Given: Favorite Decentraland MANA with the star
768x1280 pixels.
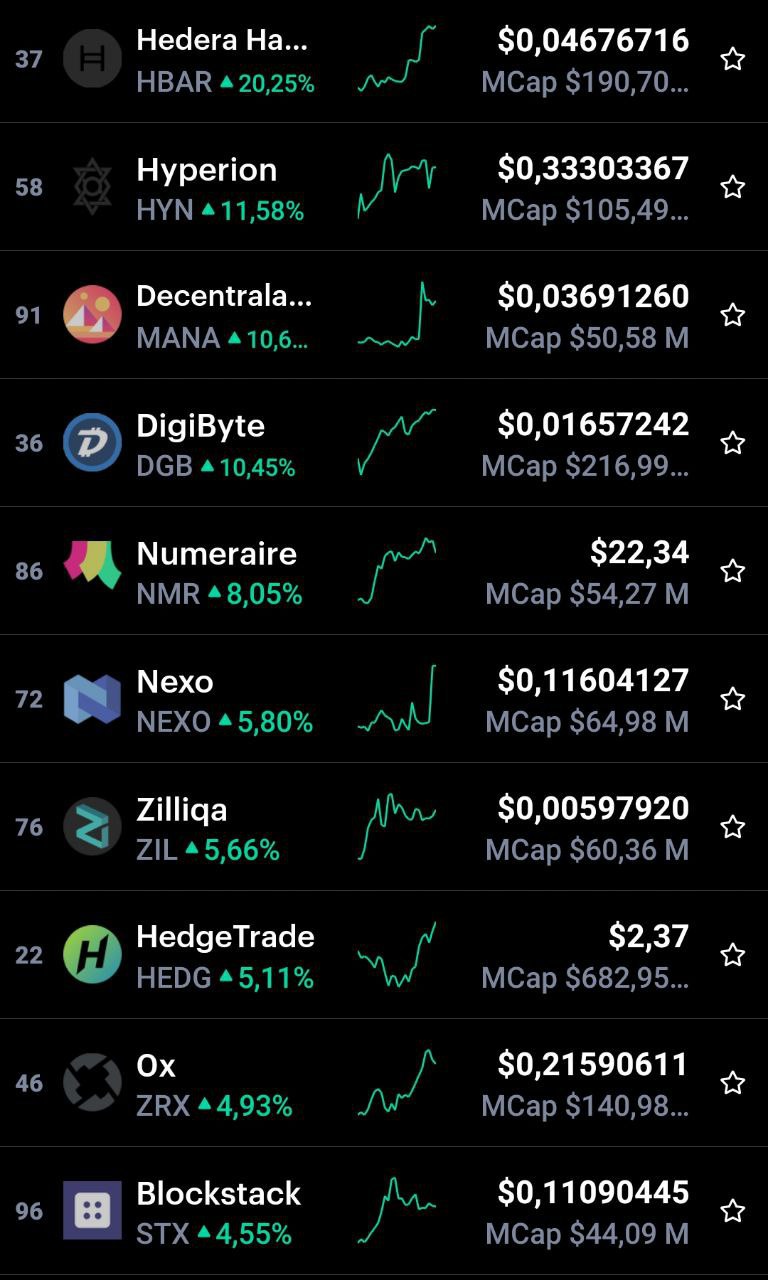Looking at the screenshot, I should [733, 315].
